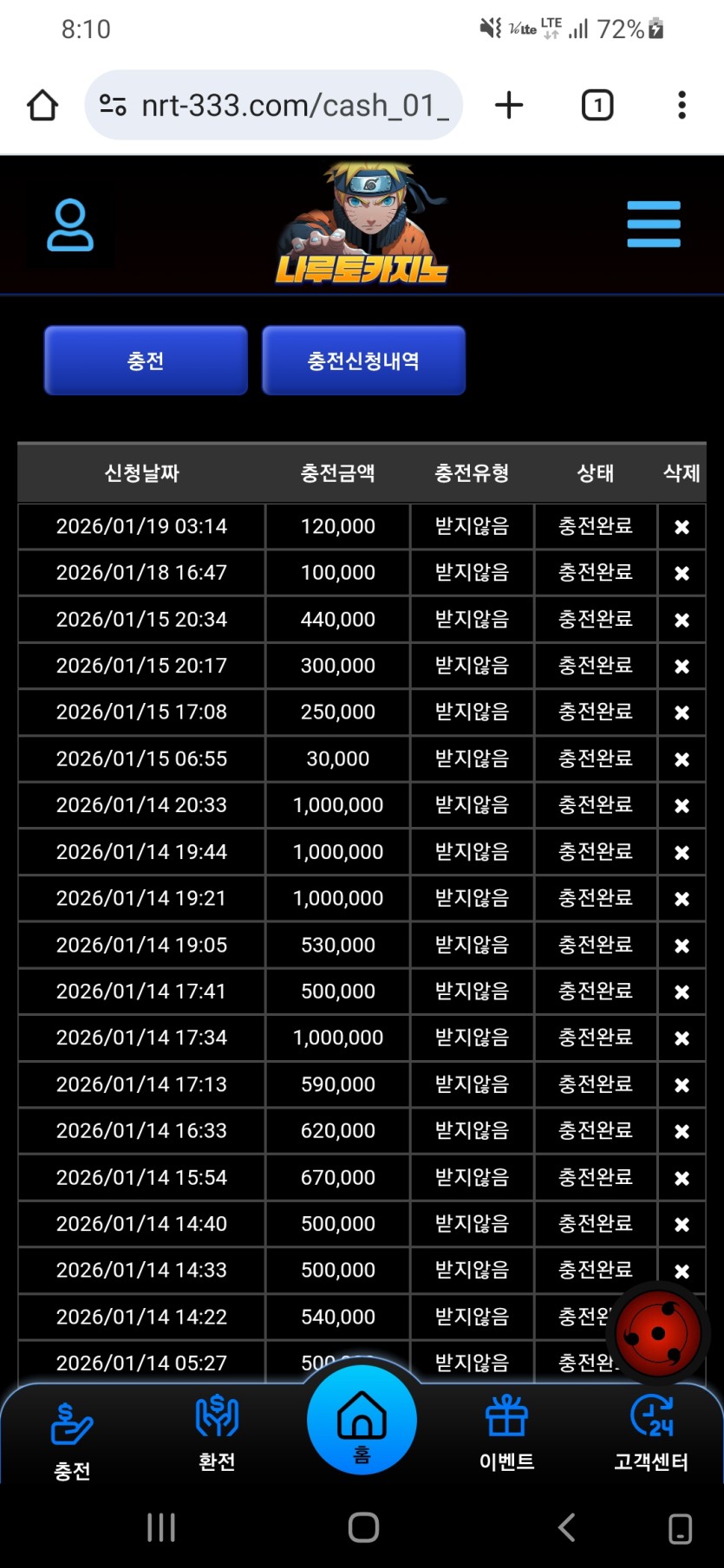Tap the red sharingan floating button

tap(658, 1332)
